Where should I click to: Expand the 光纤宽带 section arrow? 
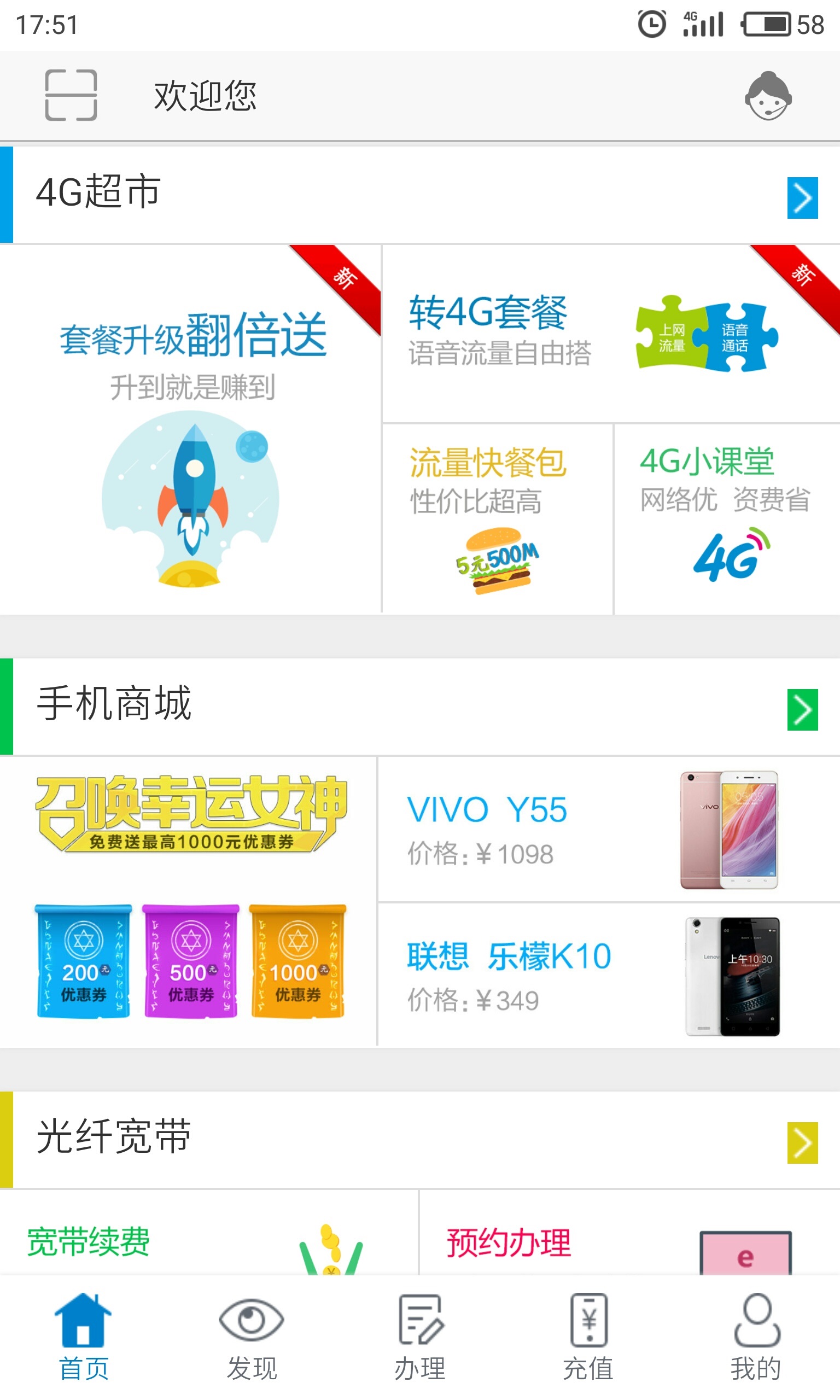[x=802, y=1142]
